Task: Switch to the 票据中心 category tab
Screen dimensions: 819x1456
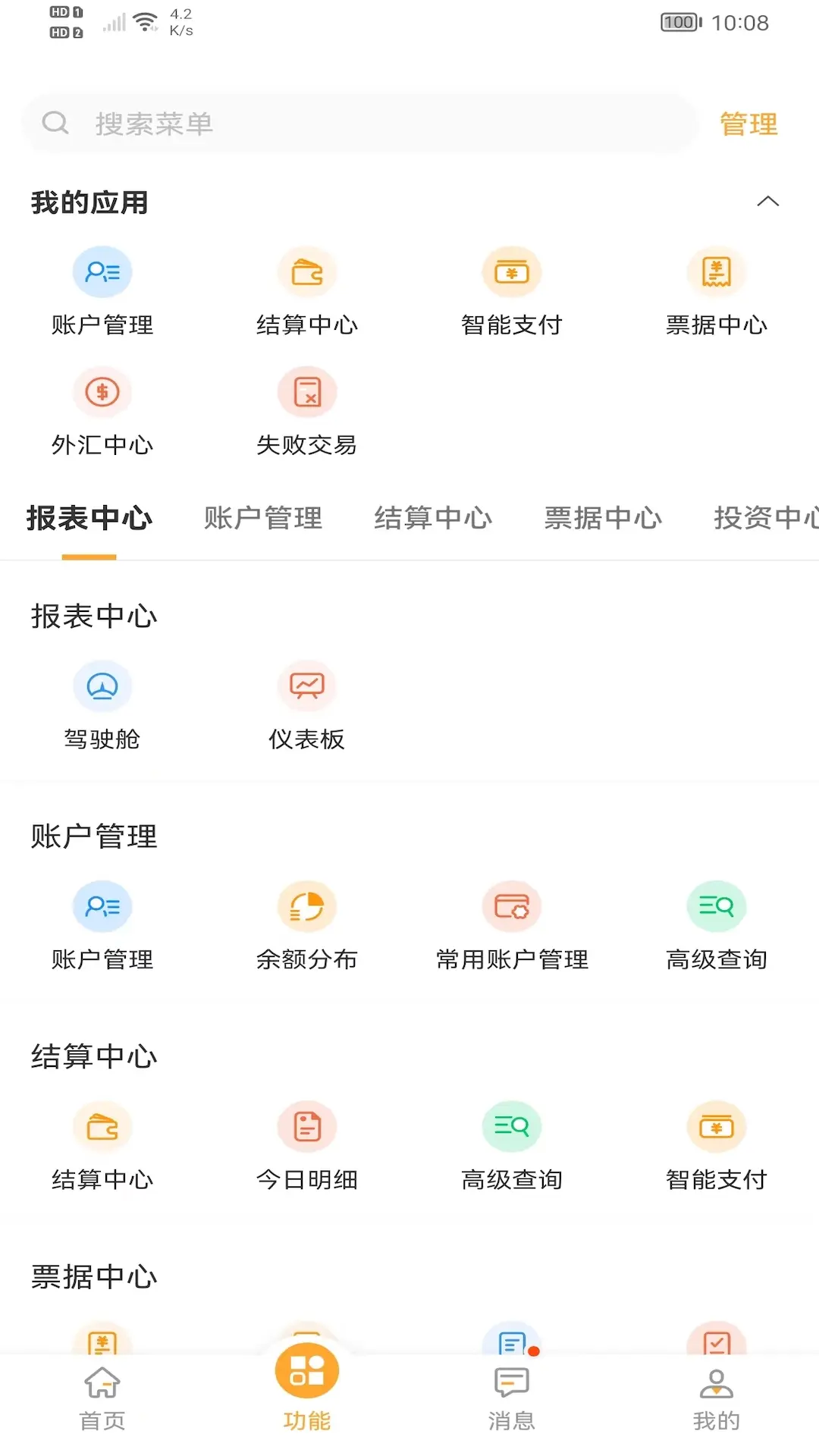Action: [601, 518]
